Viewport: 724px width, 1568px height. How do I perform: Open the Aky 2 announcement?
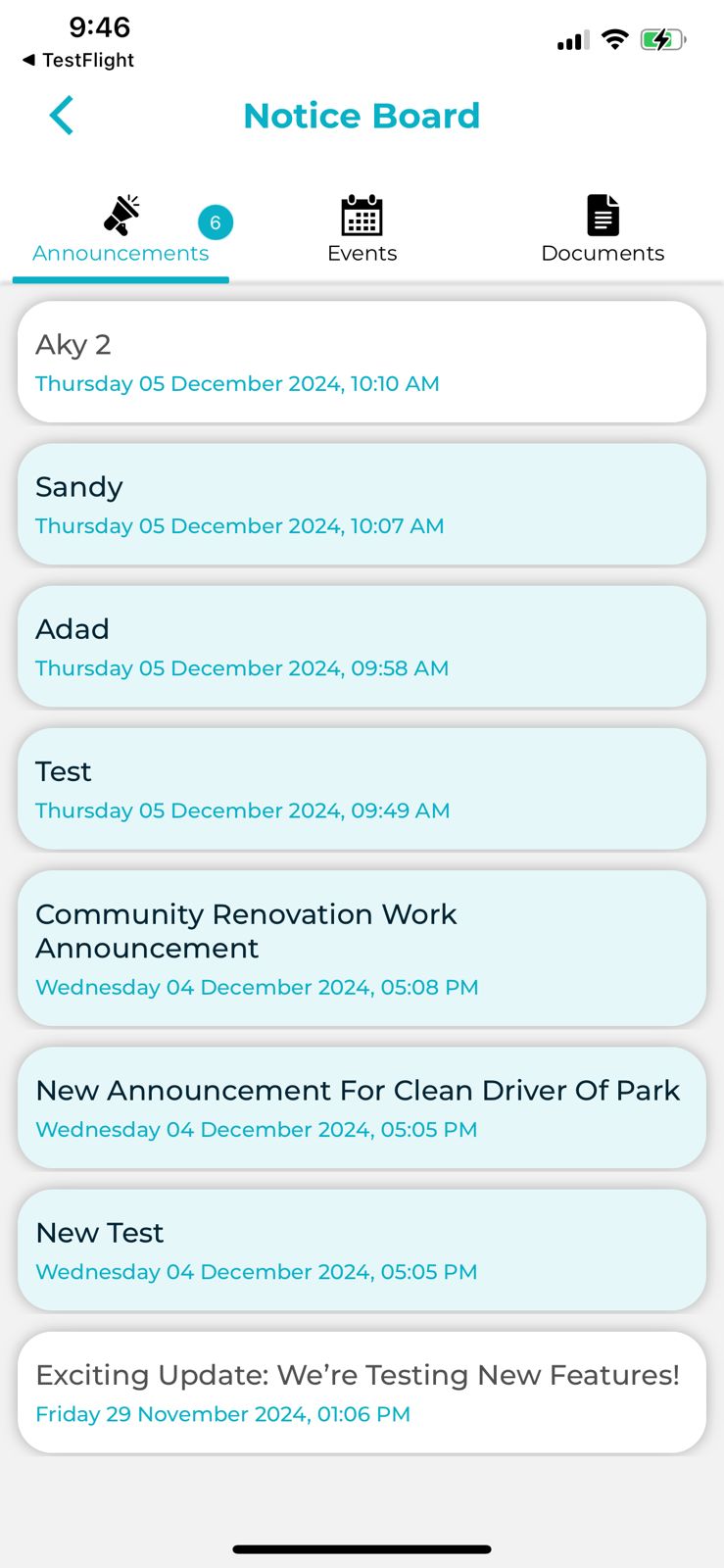[362, 362]
